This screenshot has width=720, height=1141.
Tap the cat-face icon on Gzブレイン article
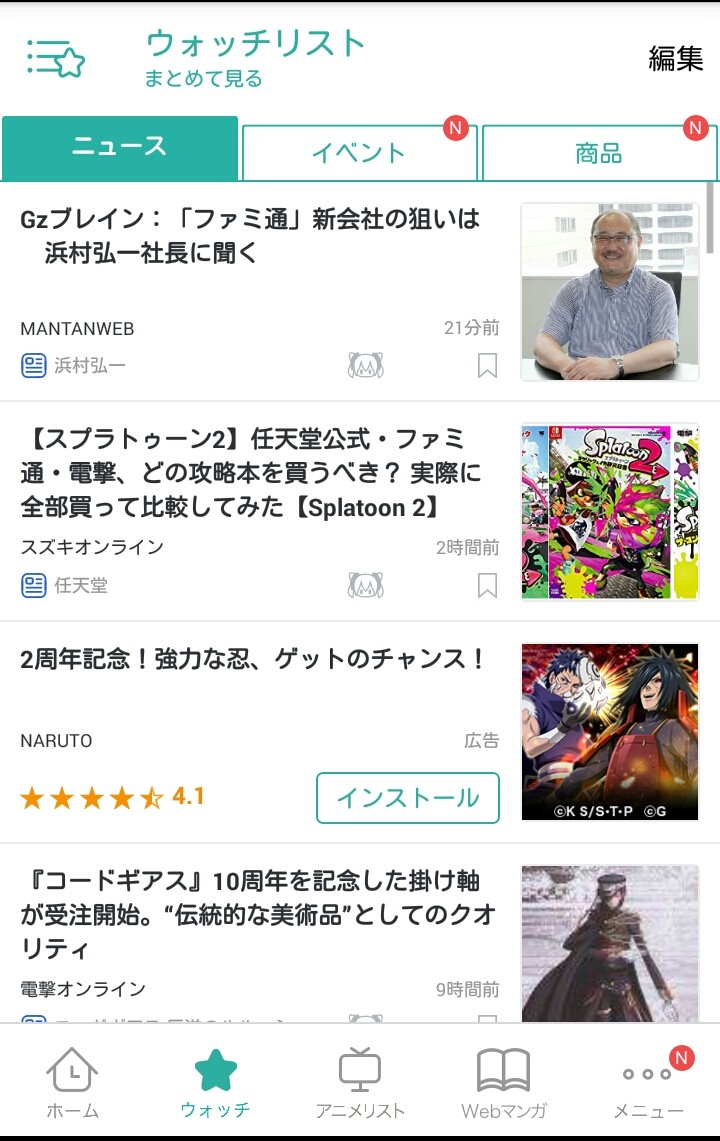366,366
